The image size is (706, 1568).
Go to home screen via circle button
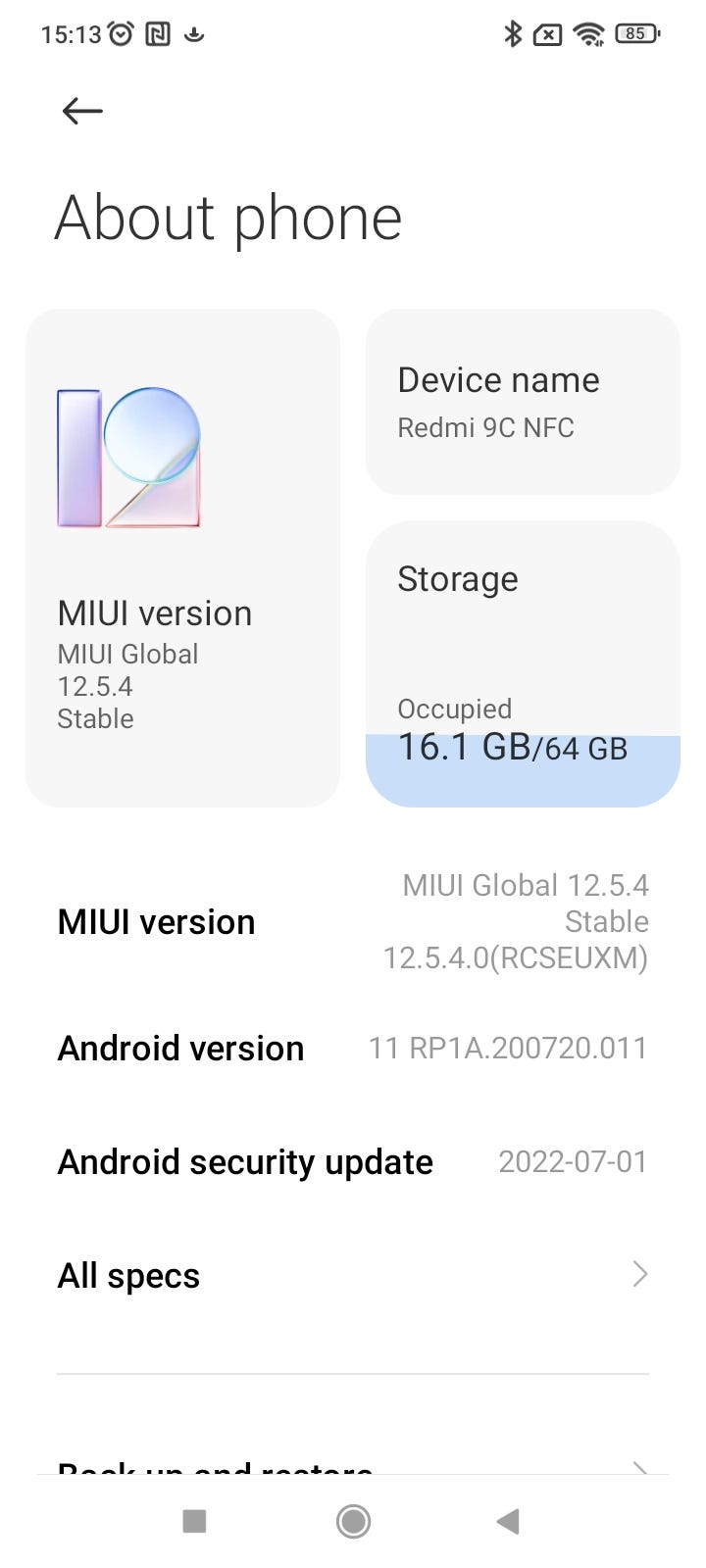click(353, 1521)
